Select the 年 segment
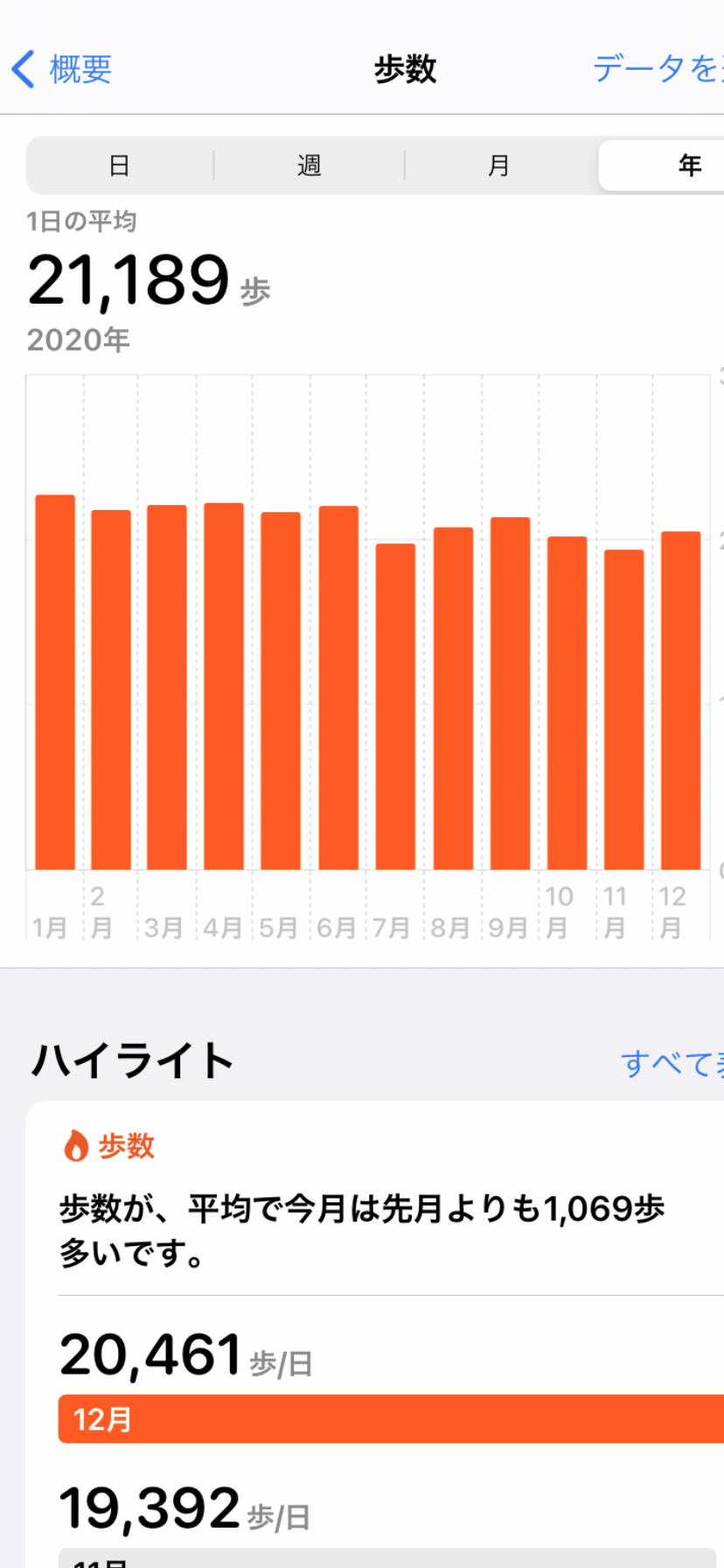The height and width of the screenshot is (1568, 724). pyautogui.click(x=662, y=165)
